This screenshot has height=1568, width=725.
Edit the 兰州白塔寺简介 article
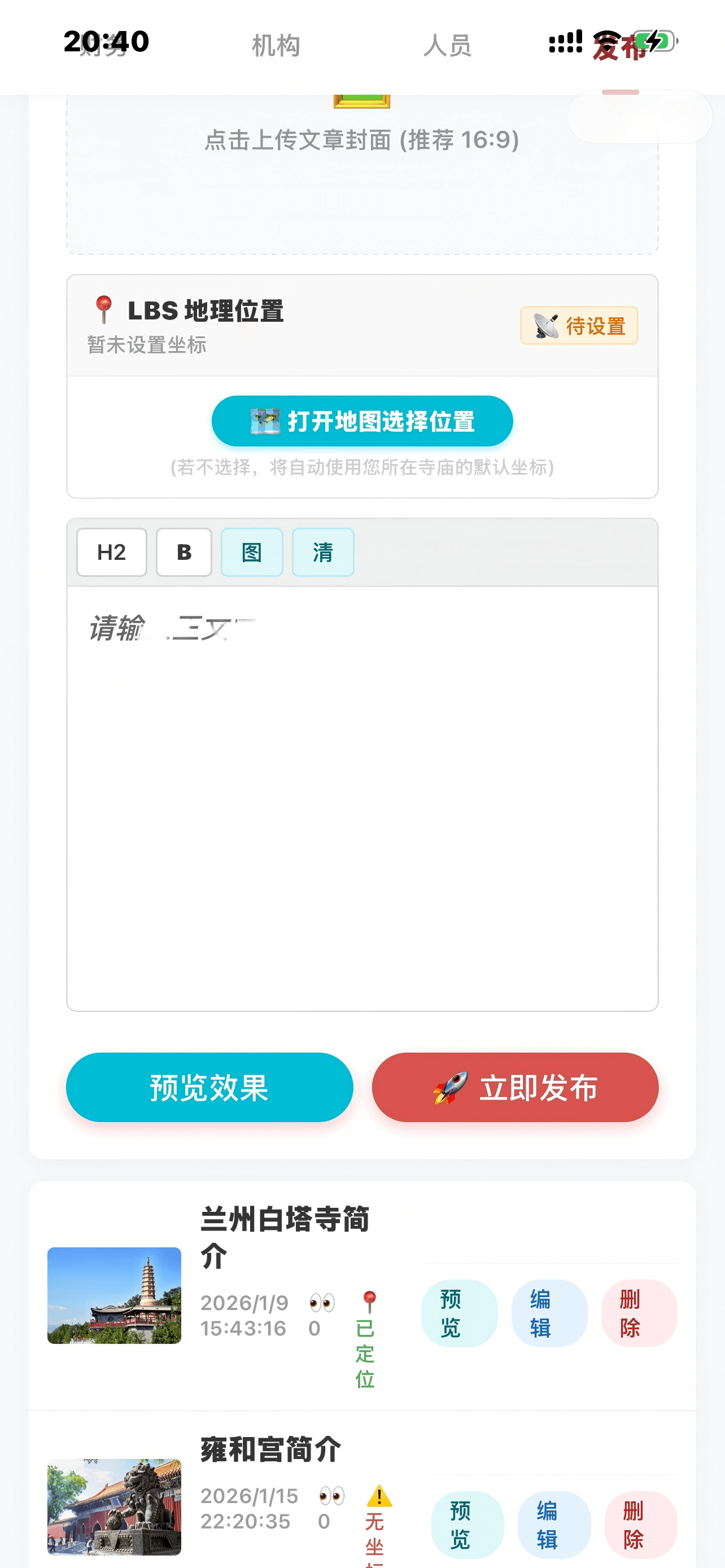point(548,1313)
